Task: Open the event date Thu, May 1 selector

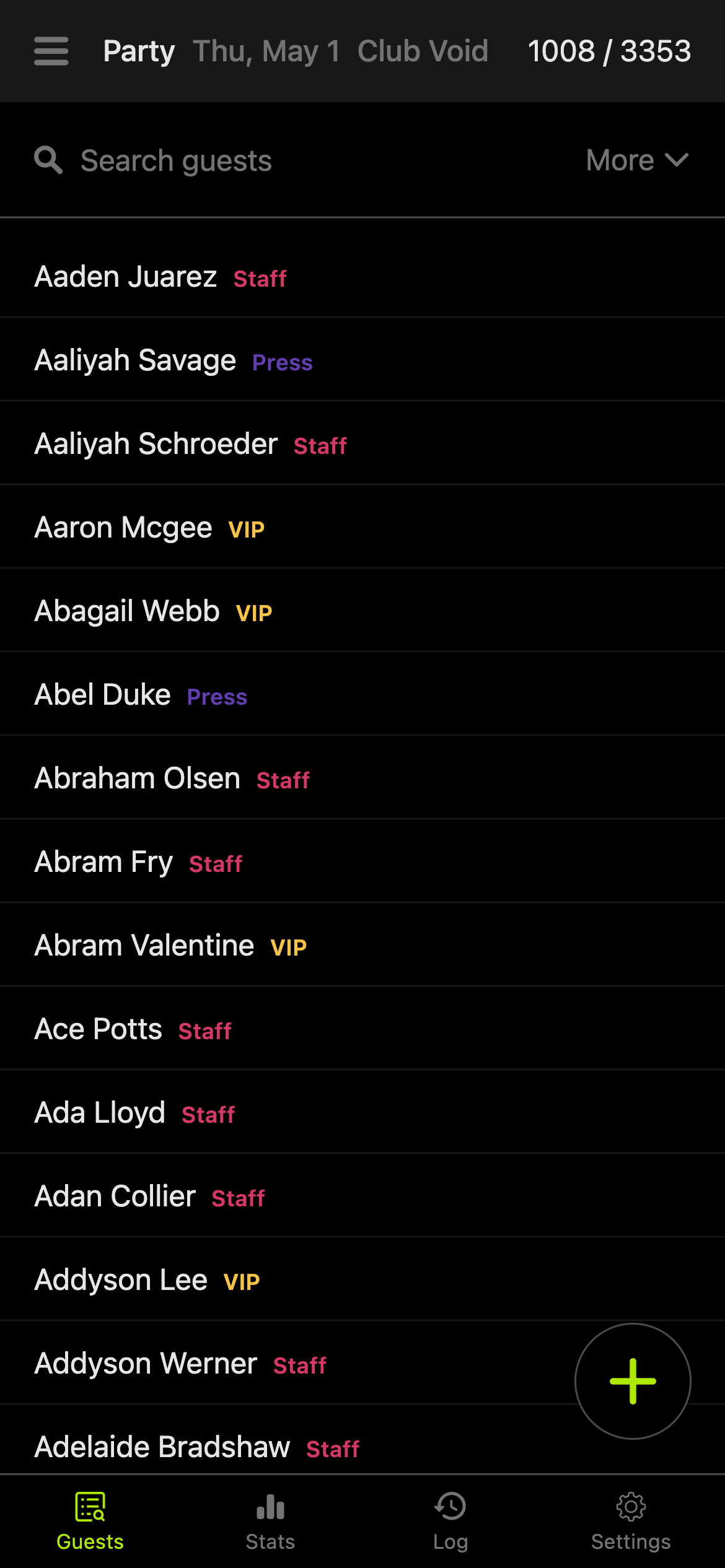Action: 268,51
